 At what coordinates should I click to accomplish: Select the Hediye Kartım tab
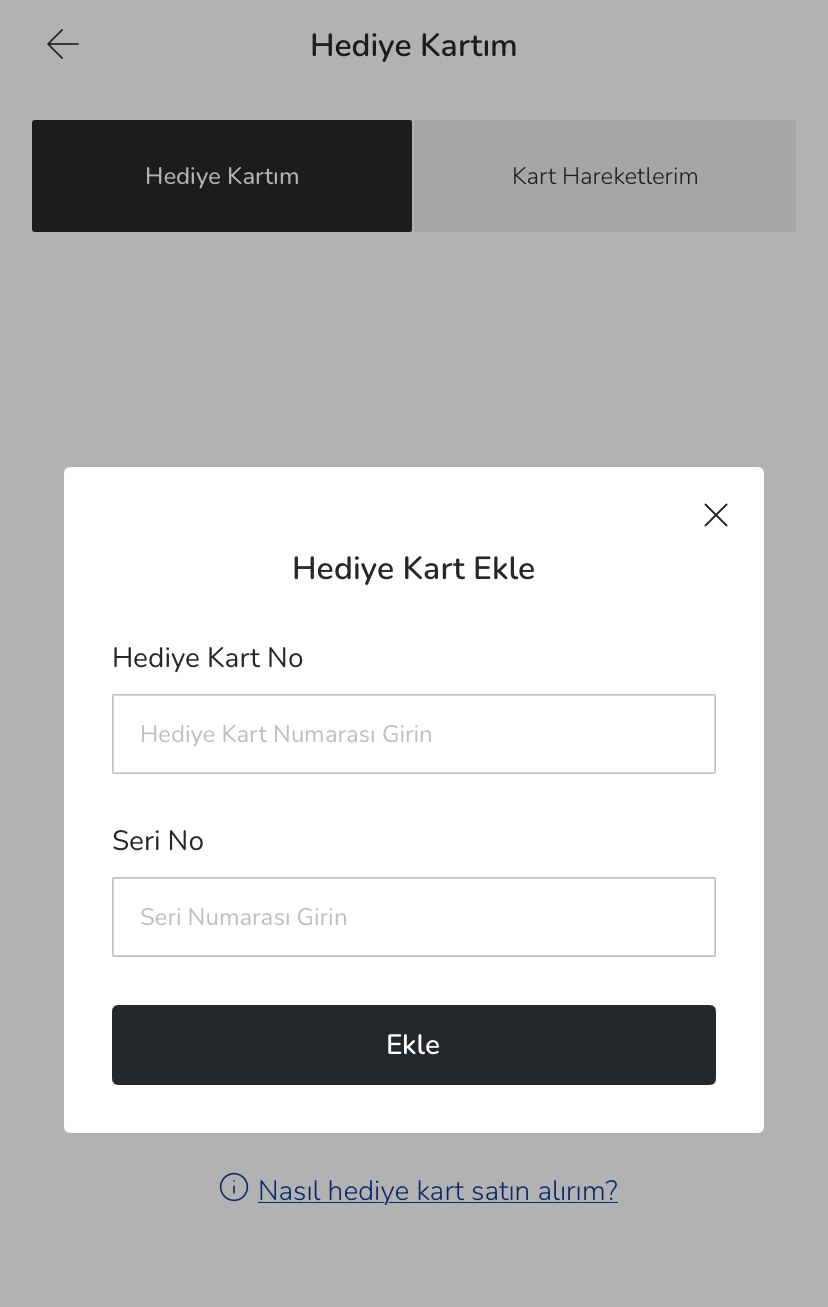pyautogui.click(x=222, y=176)
